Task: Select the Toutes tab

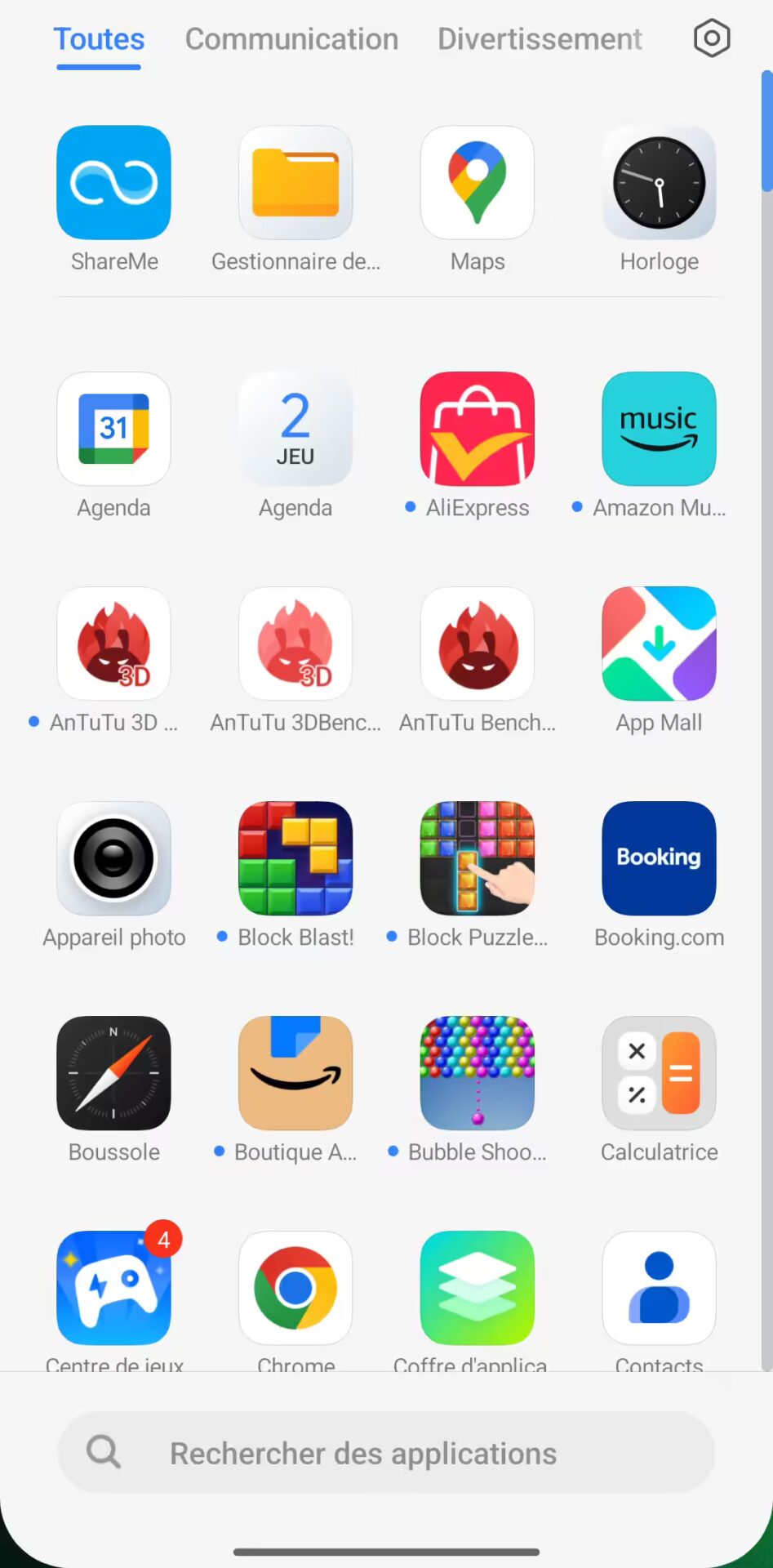Action: (x=99, y=39)
